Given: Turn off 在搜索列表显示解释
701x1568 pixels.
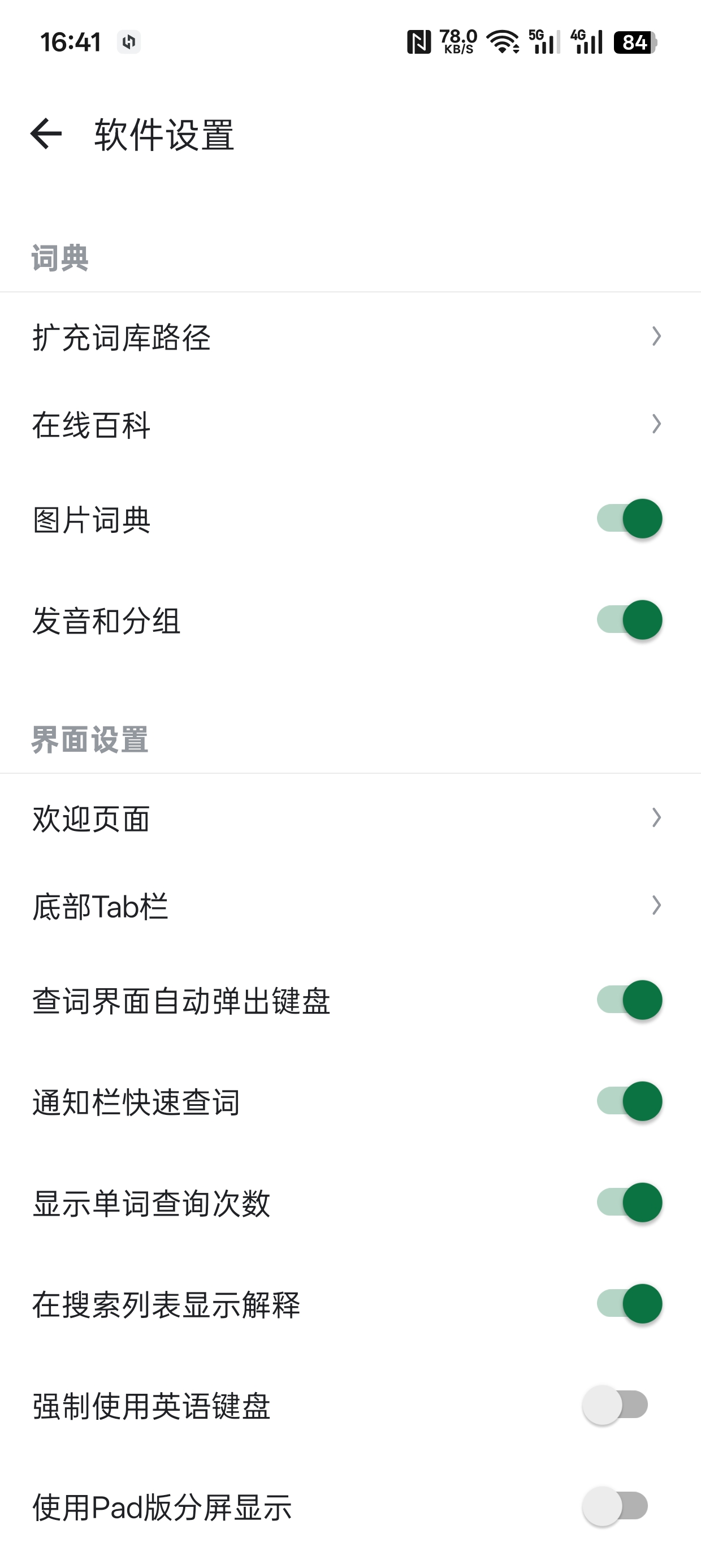Looking at the screenshot, I should click(x=629, y=1304).
